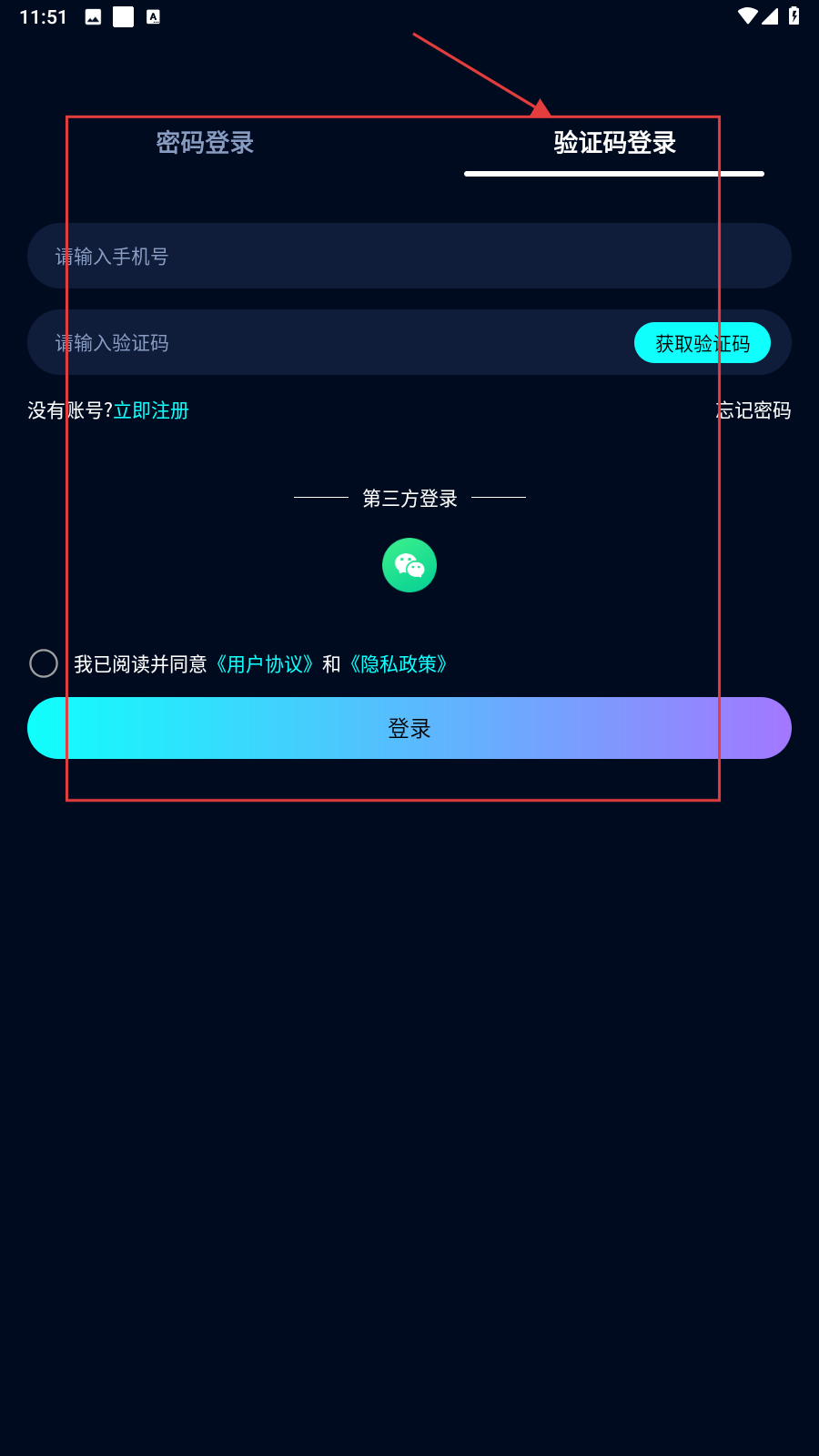View the 《隐私政策》 link
This screenshot has height=1456, width=819.
tap(399, 664)
